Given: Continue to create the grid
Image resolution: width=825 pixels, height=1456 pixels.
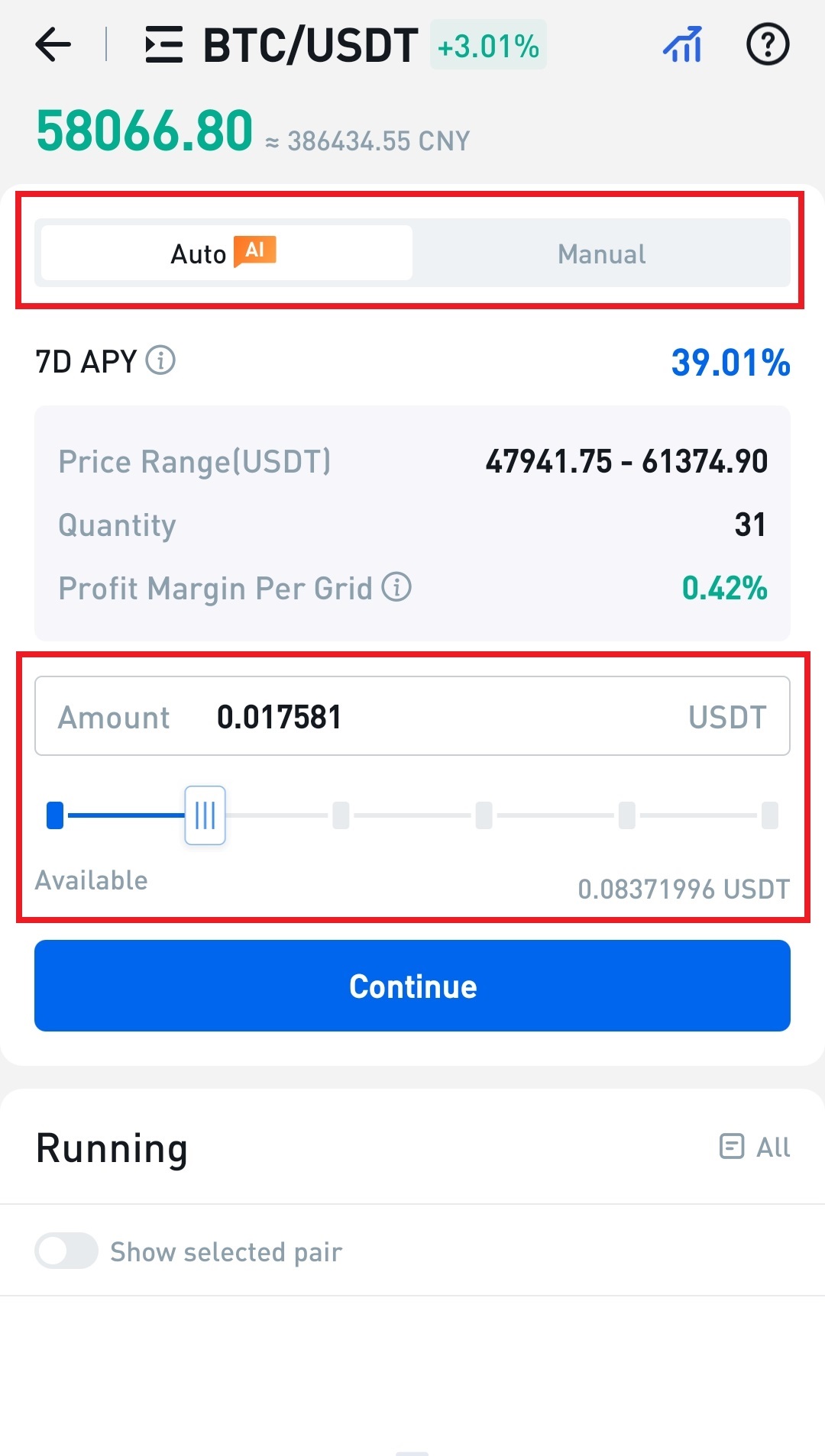Looking at the screenshot, I should pos(412,986).
